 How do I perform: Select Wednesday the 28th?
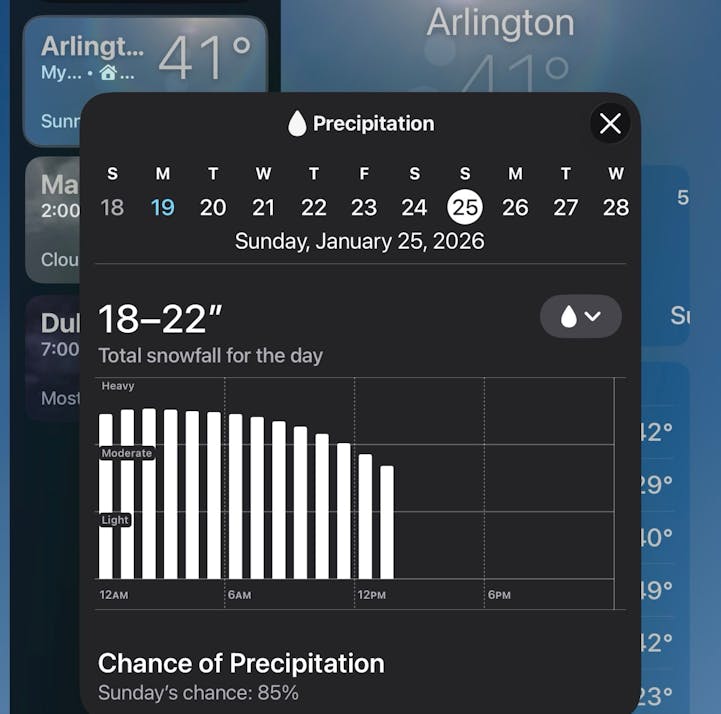click(616, 207)
